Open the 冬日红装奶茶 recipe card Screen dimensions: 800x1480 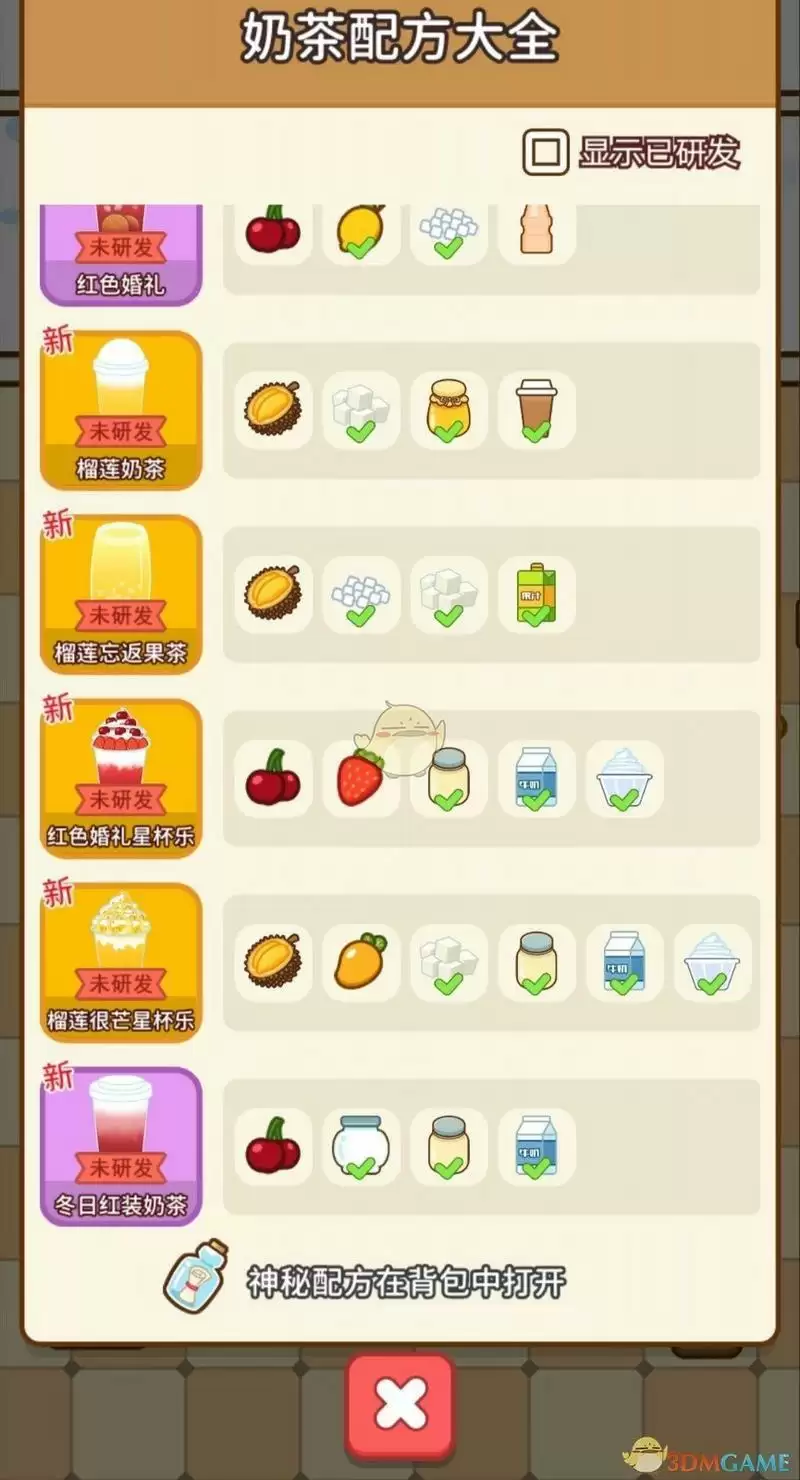[121, 1146]
